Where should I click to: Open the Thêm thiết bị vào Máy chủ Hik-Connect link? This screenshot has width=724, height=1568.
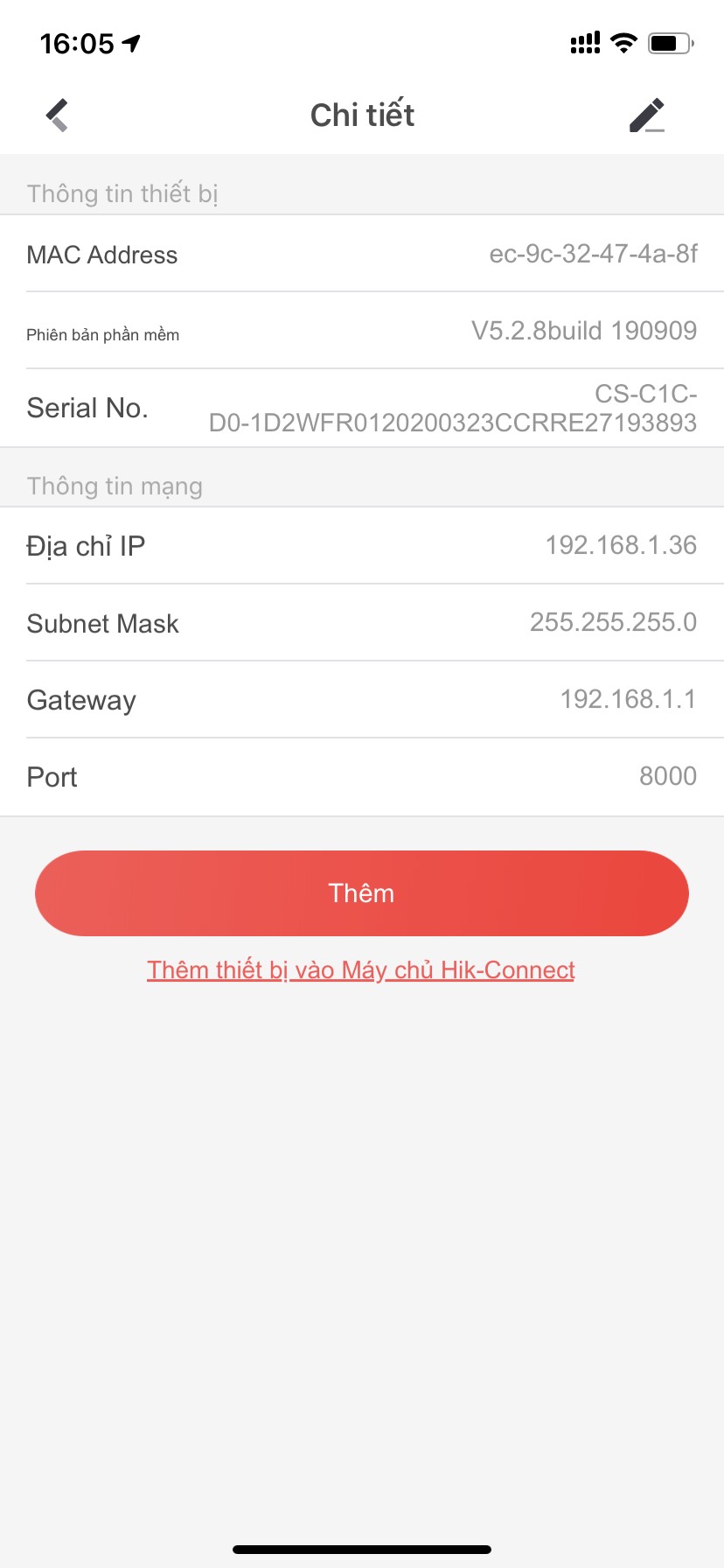[x=361, y=969]
